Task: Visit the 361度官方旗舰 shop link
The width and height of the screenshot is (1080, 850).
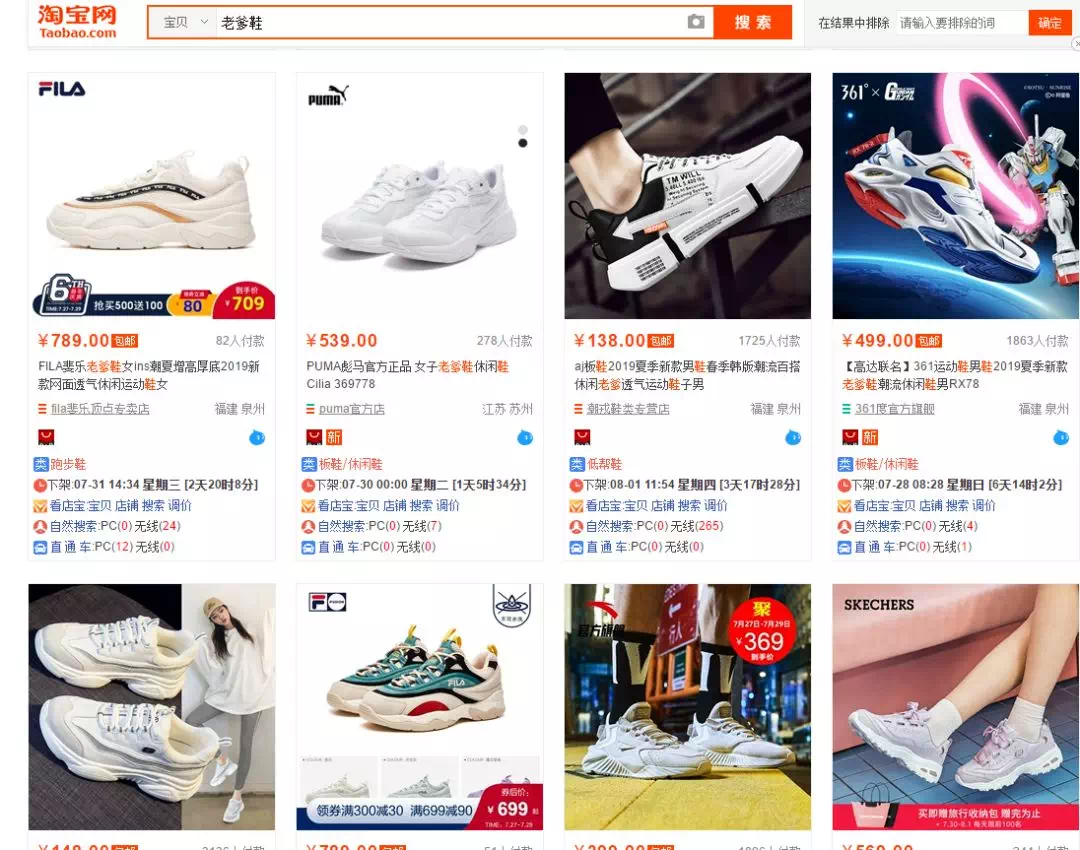Action: click(894, 409)
